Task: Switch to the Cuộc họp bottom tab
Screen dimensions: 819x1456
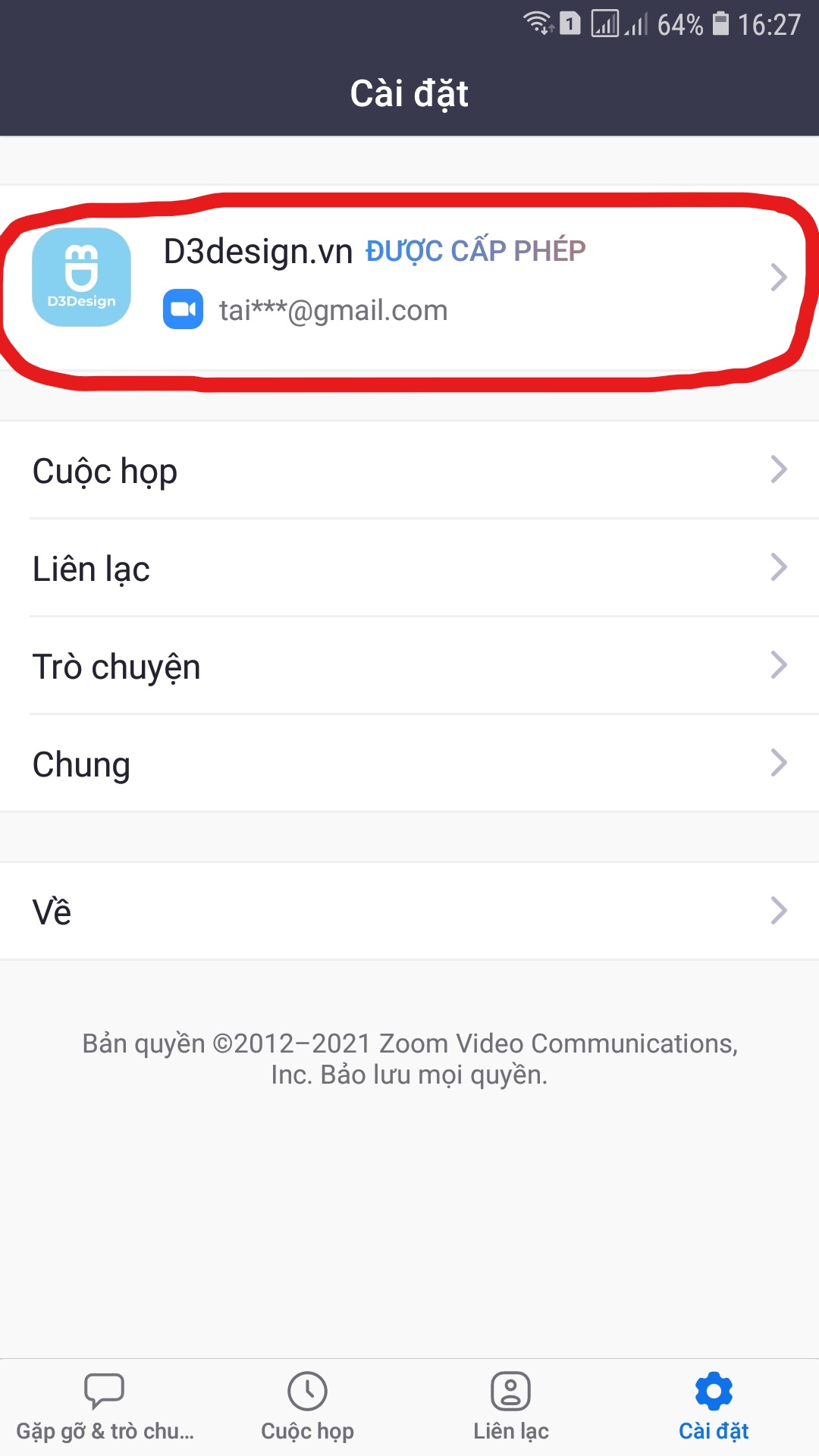Action: coord(307,1407)
